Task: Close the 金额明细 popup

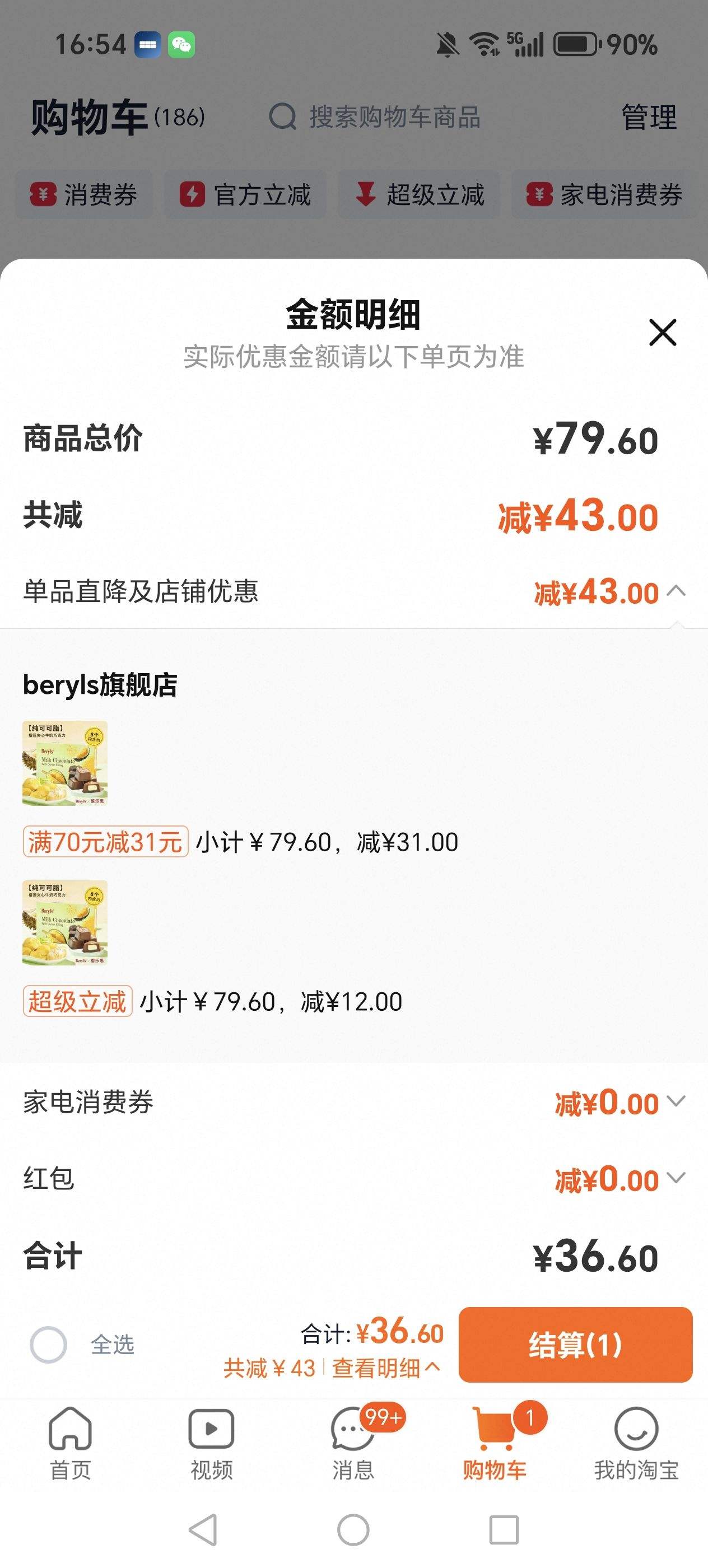Action: (662, 332)
